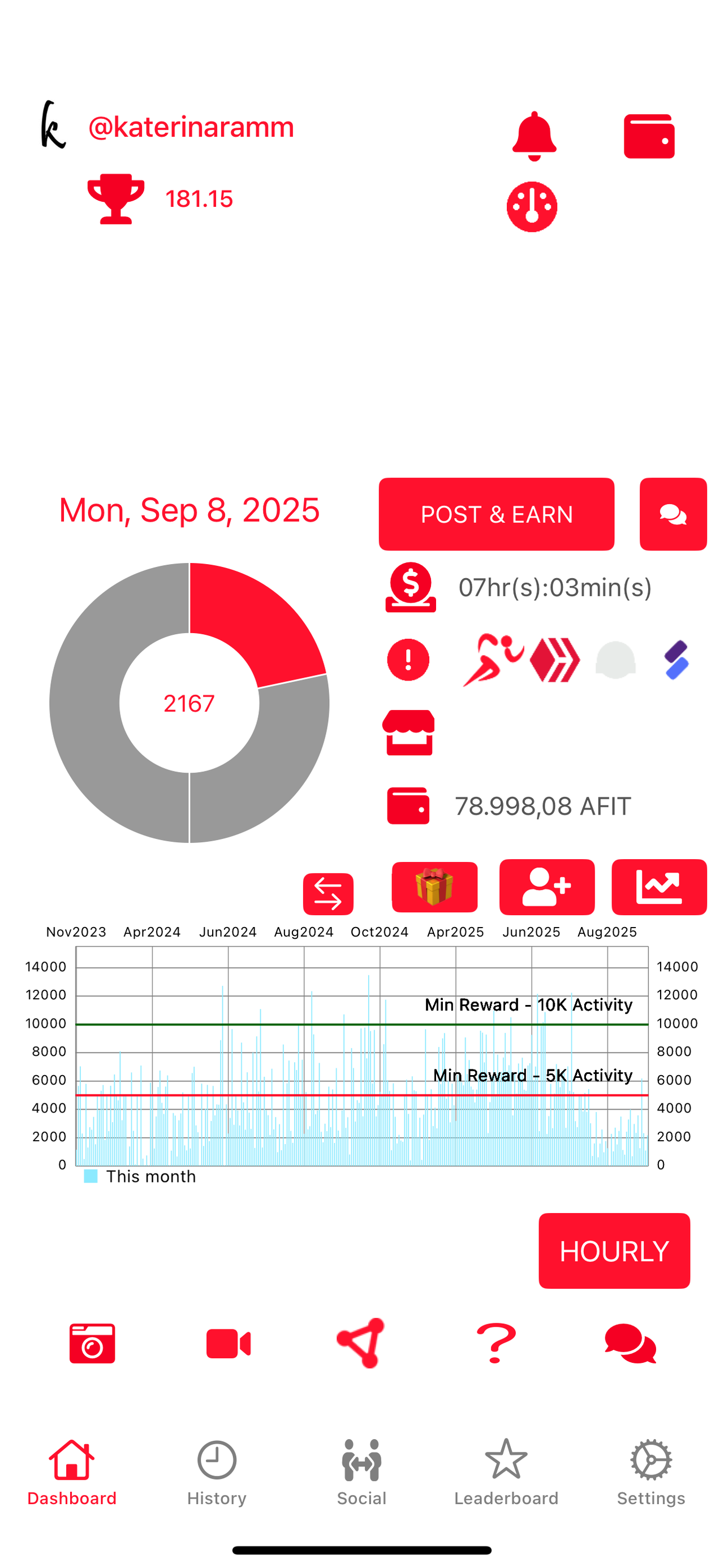The height and width of the screenshot is (1568, 724).
Task: Open the gauge dashboard icon
Action: [x=532, y=207]
